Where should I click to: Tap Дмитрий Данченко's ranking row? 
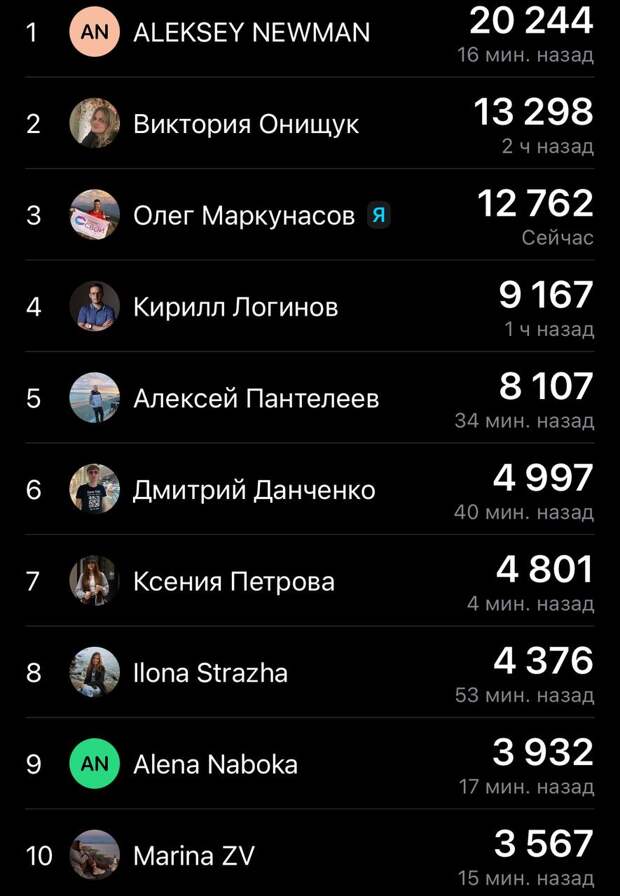click(x=254, y=490)
